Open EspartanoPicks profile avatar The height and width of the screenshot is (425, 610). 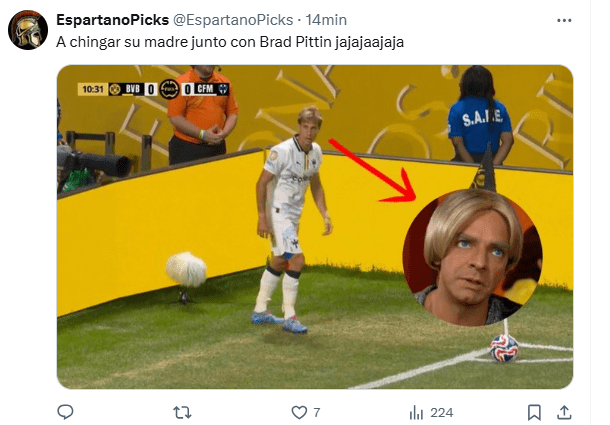[27, 30]
